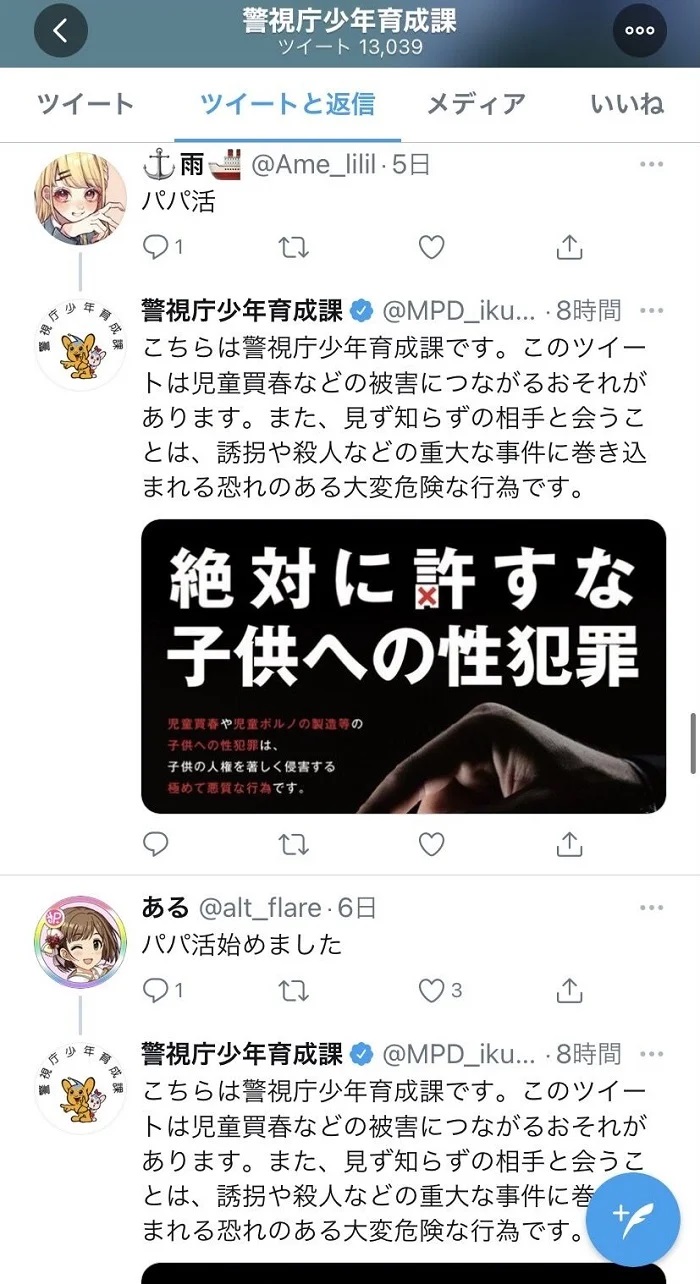The image size is (700, 1284).
Task: Reply to @alt_flare's パパ活始めました tweet
Action: [156, 990]
